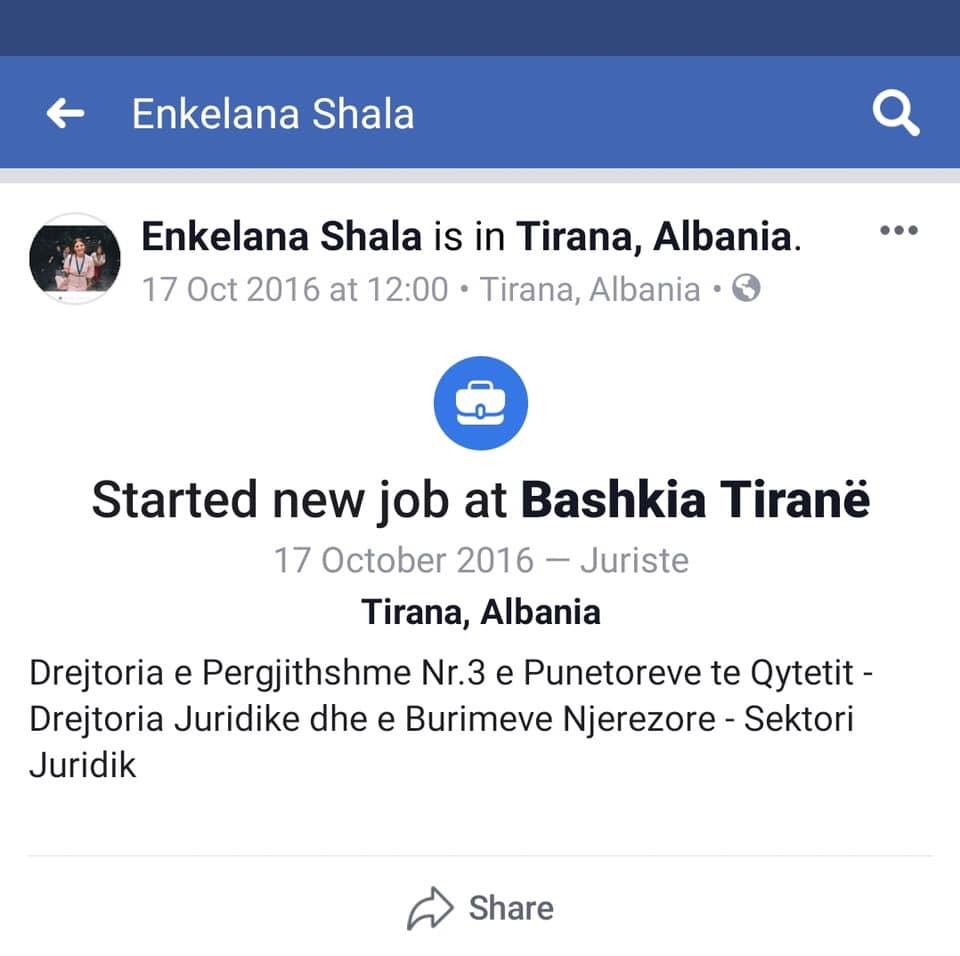Open the profile picture next to the post
Viewport: 960px width, 956px height.
tap(75, 259)
